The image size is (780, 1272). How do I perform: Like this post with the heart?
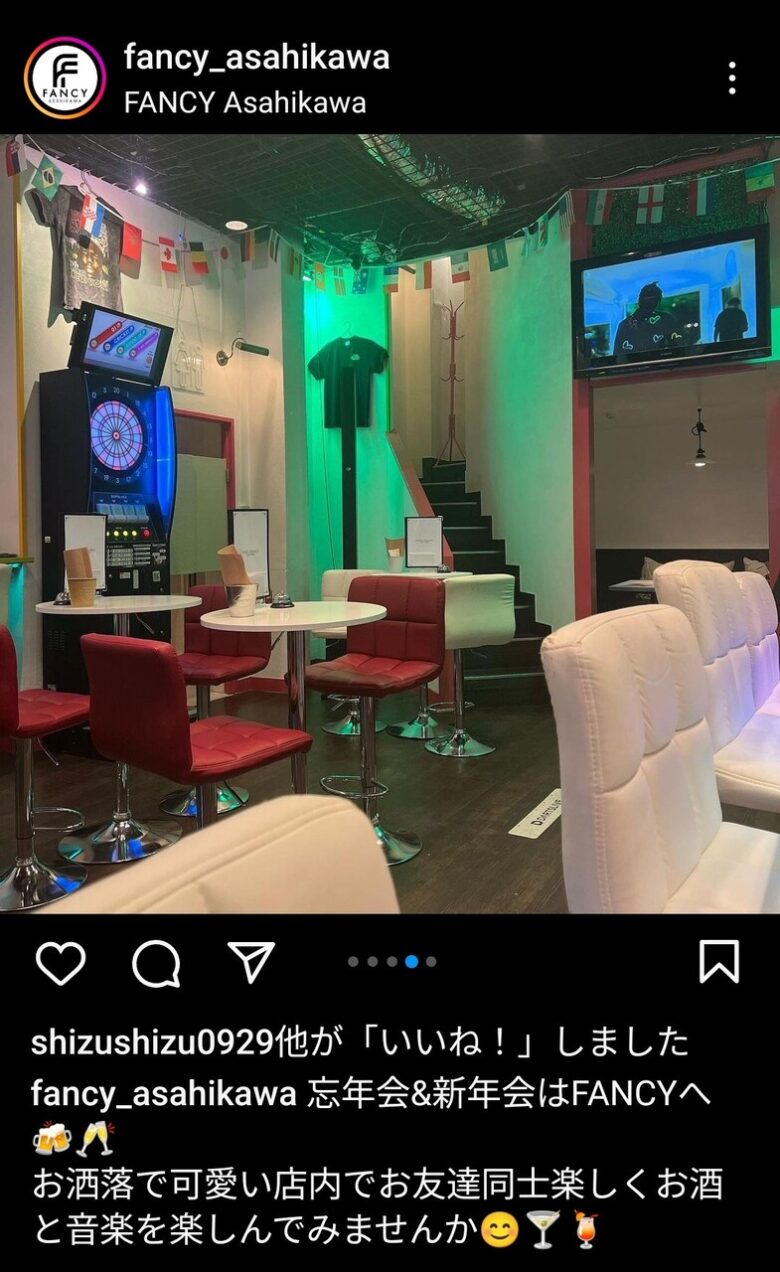pyautogui.click(x=61, y=962)
